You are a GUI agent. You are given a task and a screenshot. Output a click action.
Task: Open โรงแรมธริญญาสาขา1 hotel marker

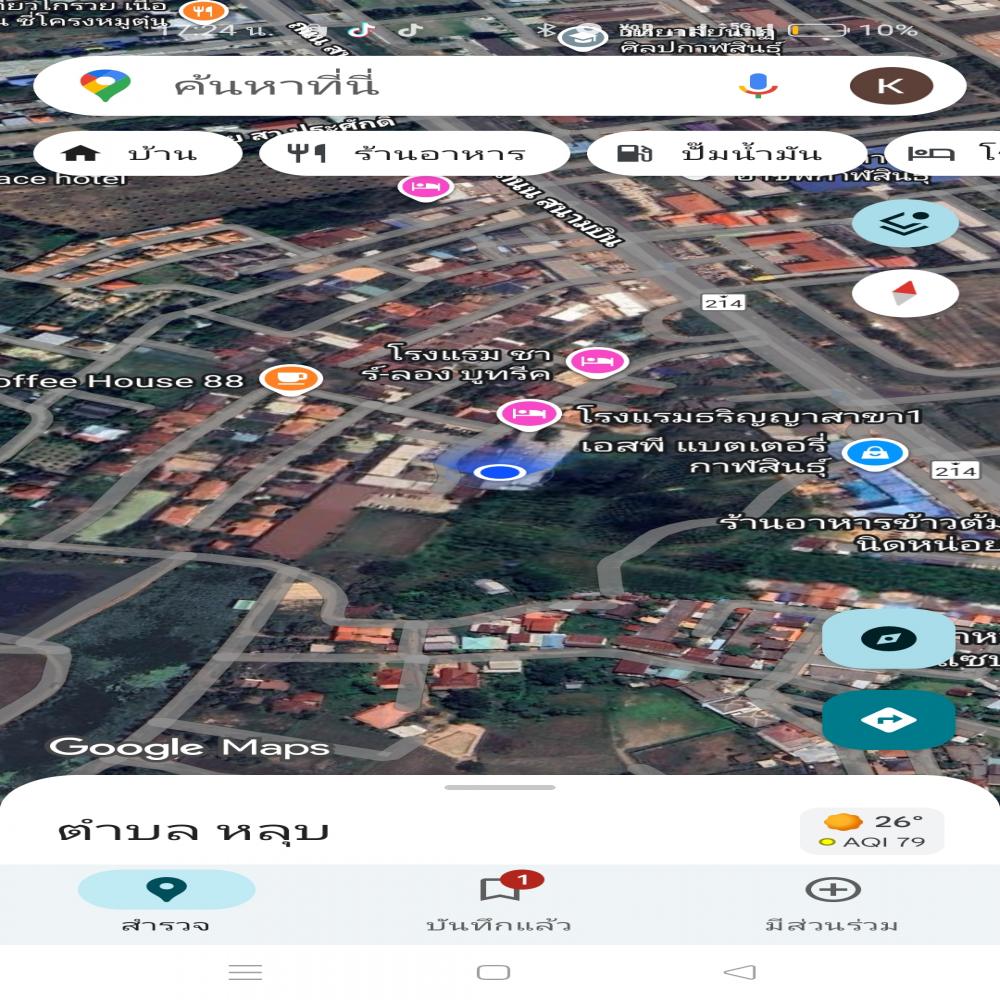point(529,412)
